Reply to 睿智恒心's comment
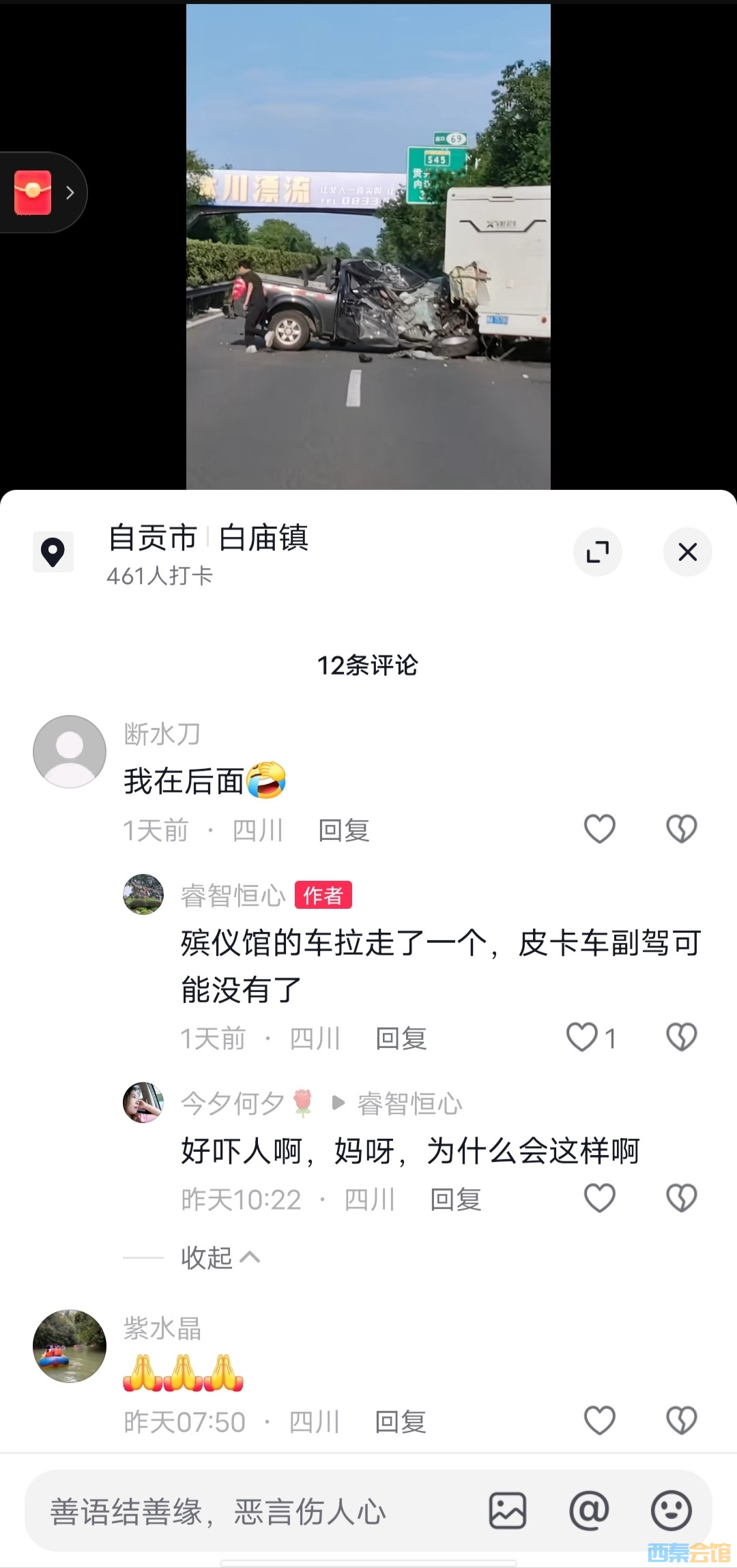Screen dimensions: 737x1568 coord(401,1039)
